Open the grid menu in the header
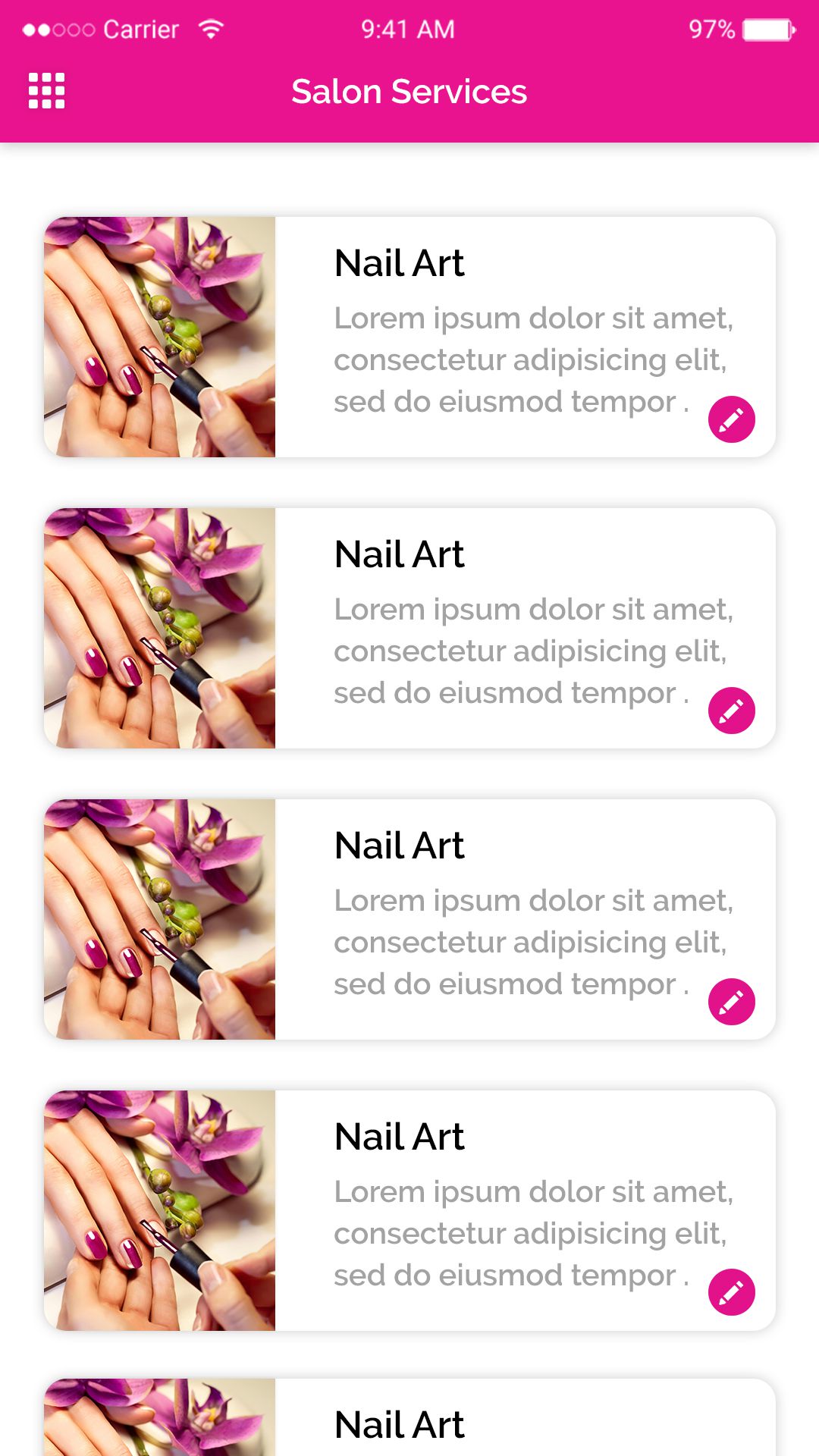Image resolution: width=819 pixels, height=1456 pixels. [x=45, y=91]
